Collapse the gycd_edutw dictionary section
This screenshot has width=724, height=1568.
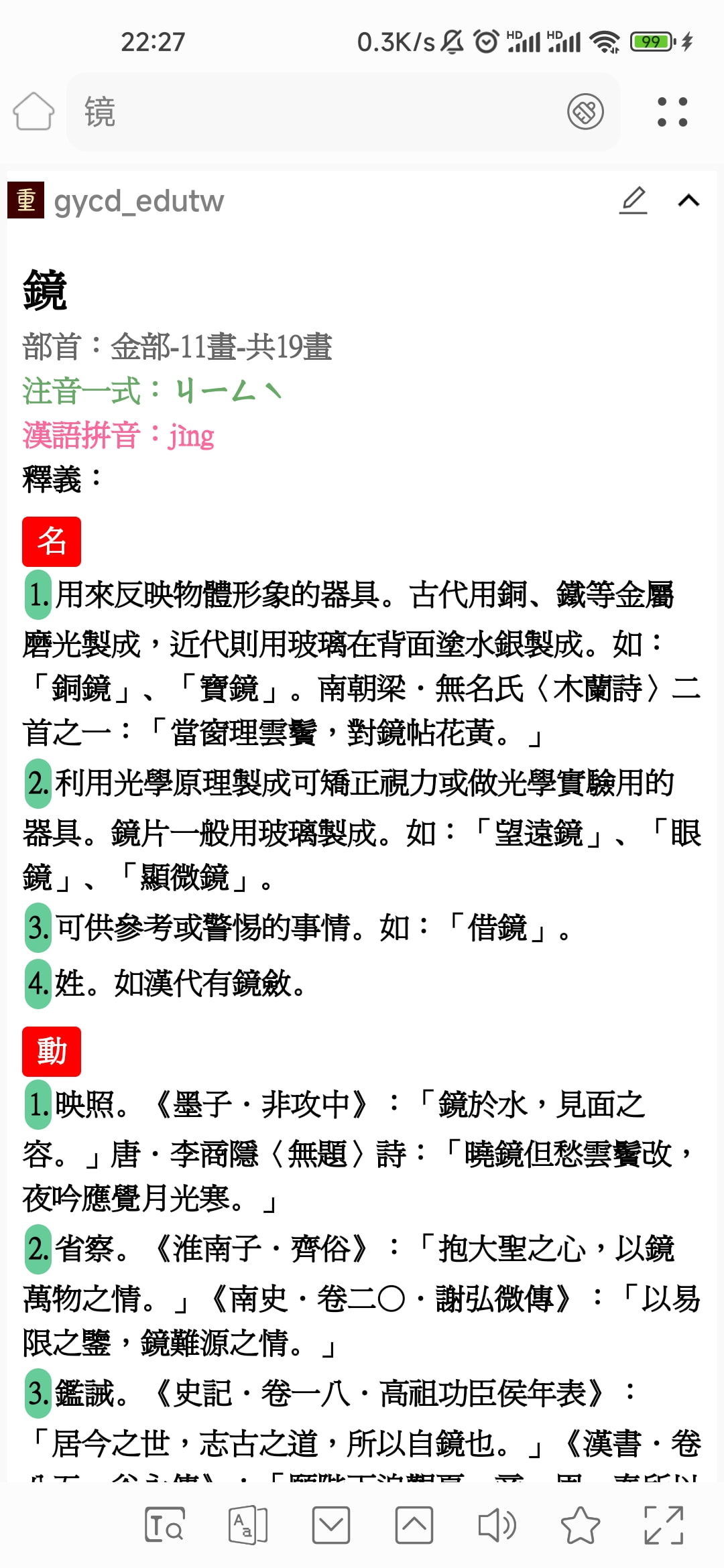(x=688, y=200)
